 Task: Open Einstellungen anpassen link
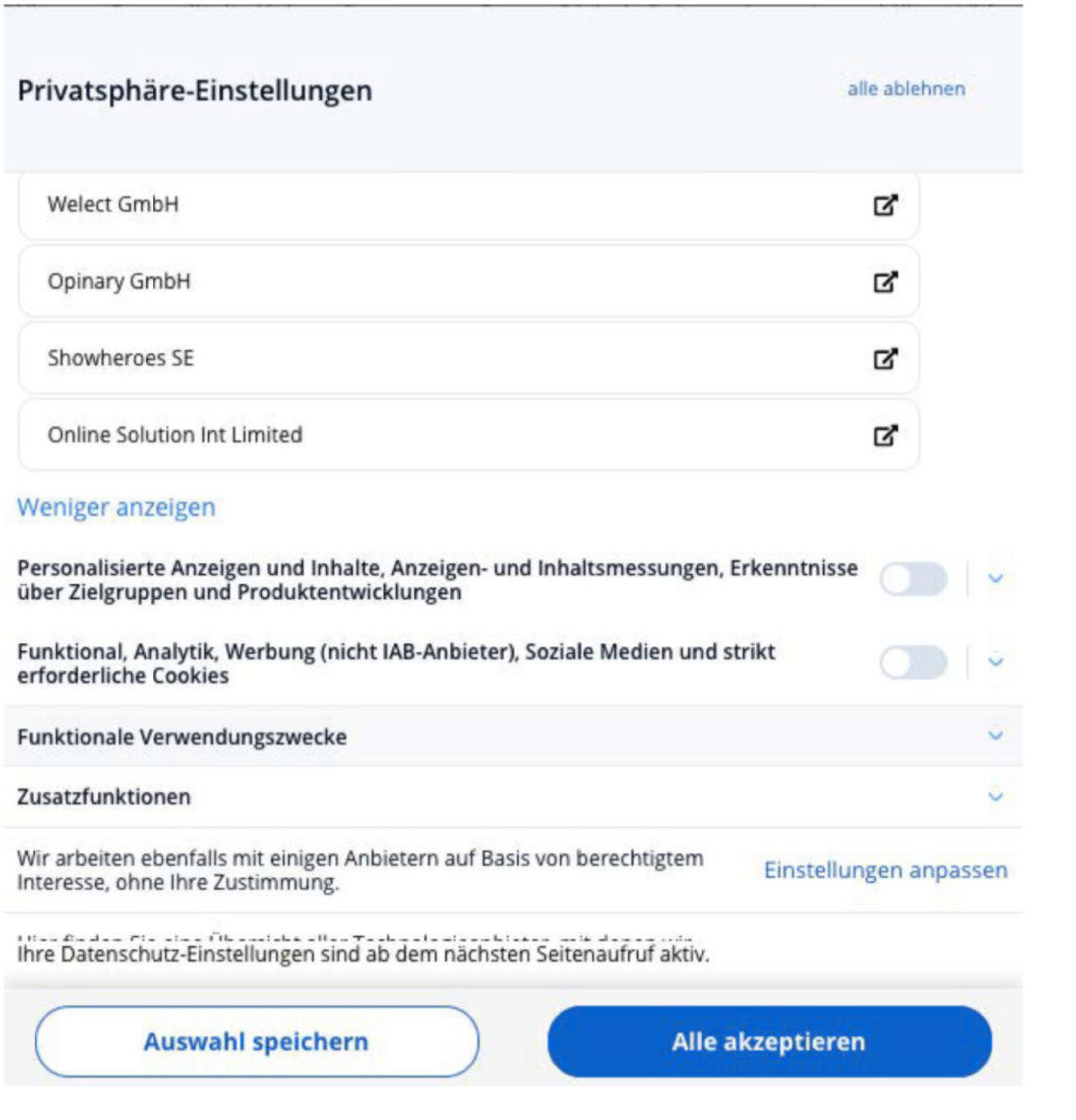point(885,870)
